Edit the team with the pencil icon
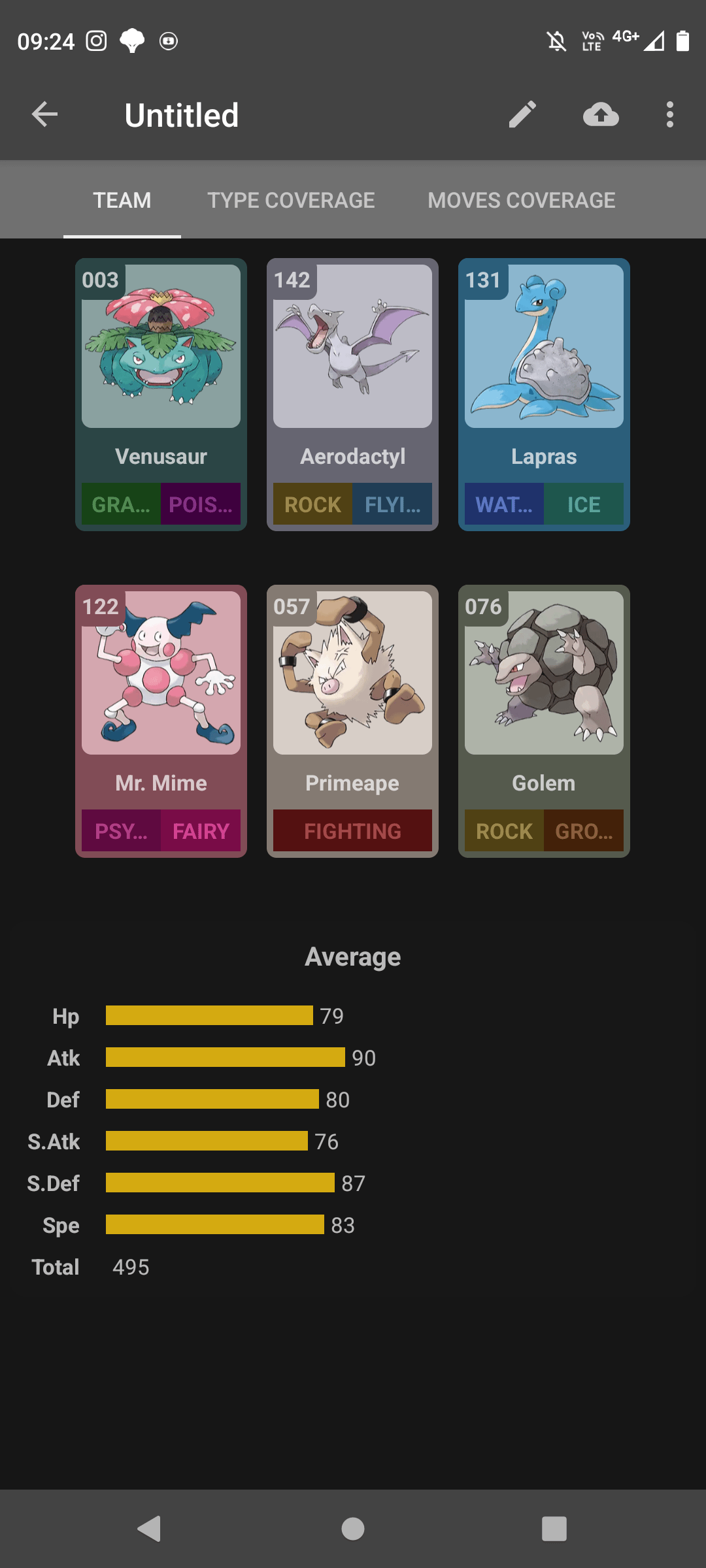 (523, 114)
